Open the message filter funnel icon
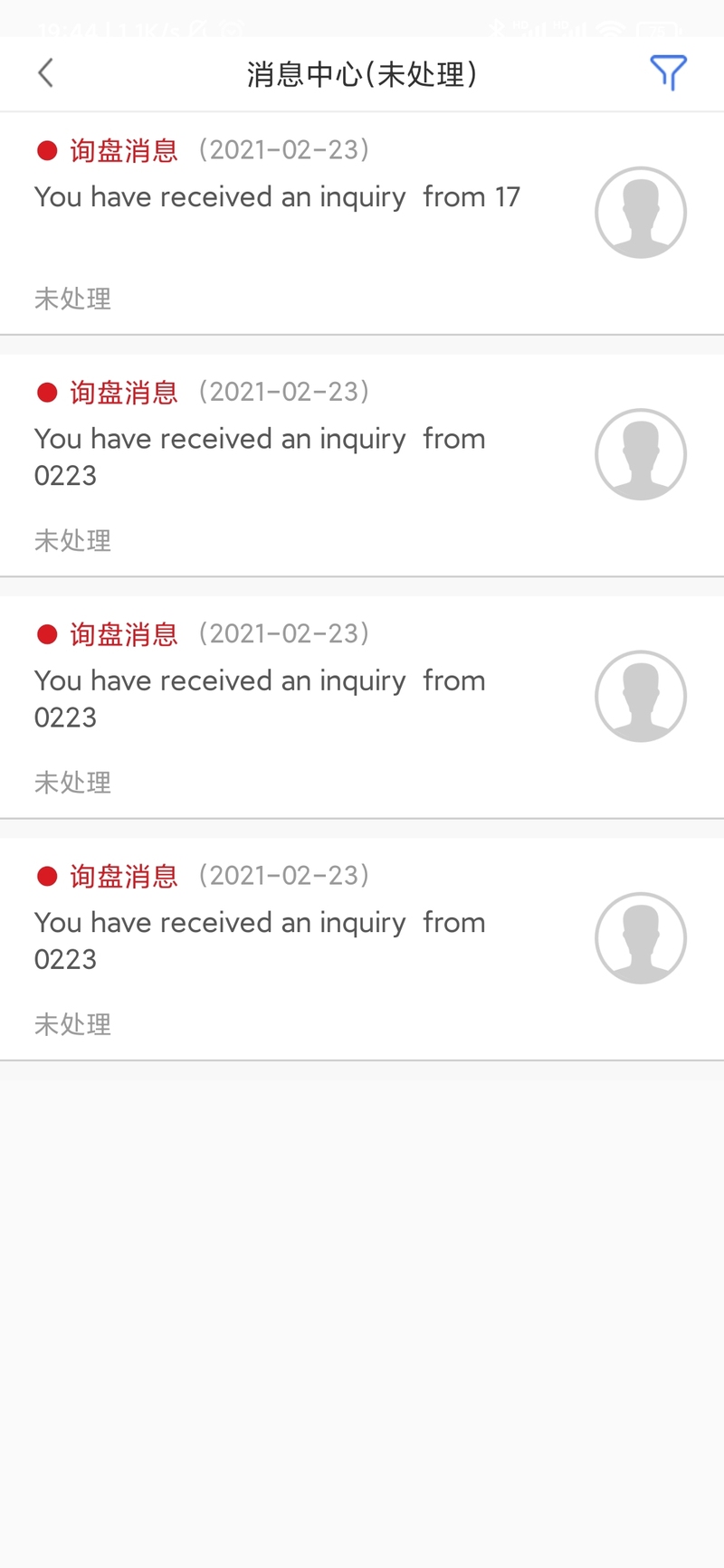 coord(668,73)
